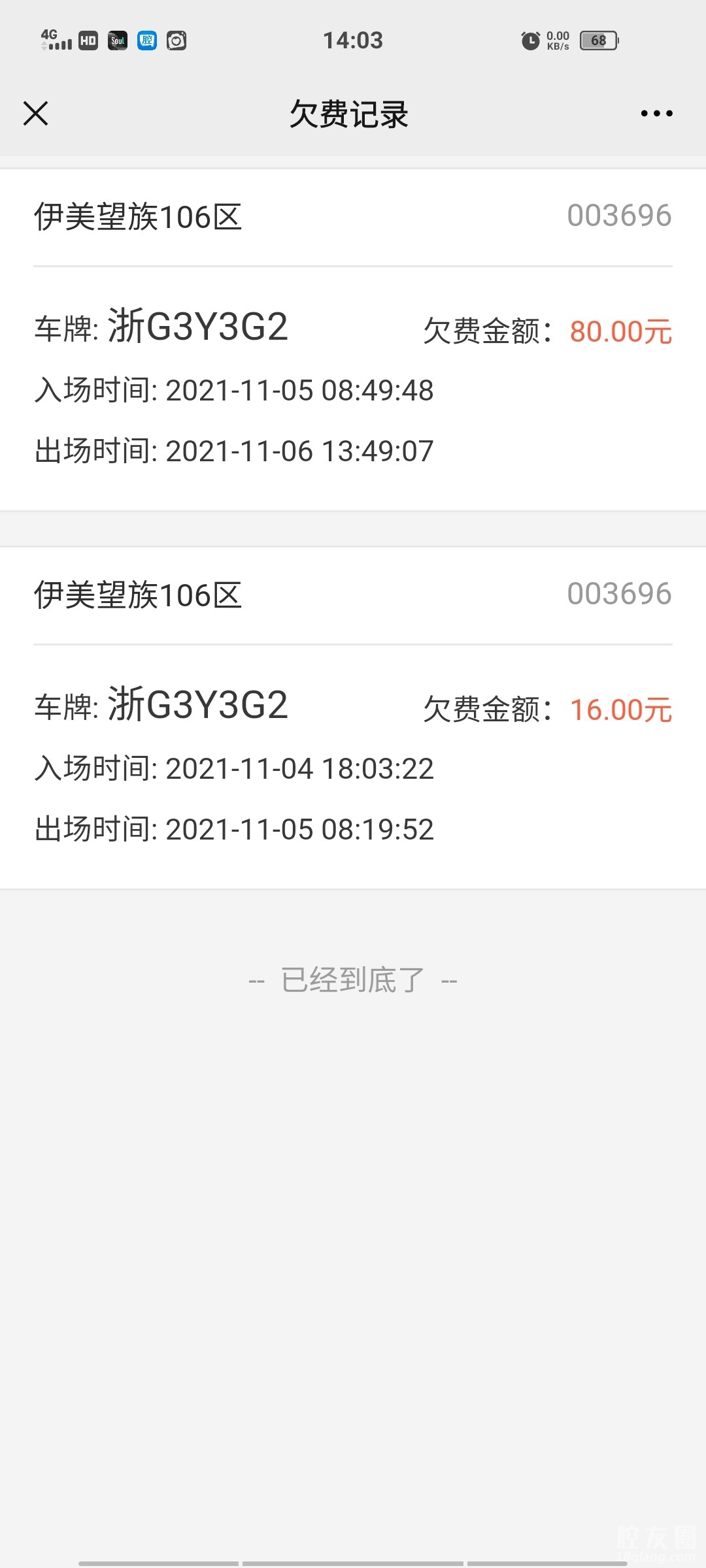Open the 80.00元 arrears record

pyautogui.click(x=353, y=340)
